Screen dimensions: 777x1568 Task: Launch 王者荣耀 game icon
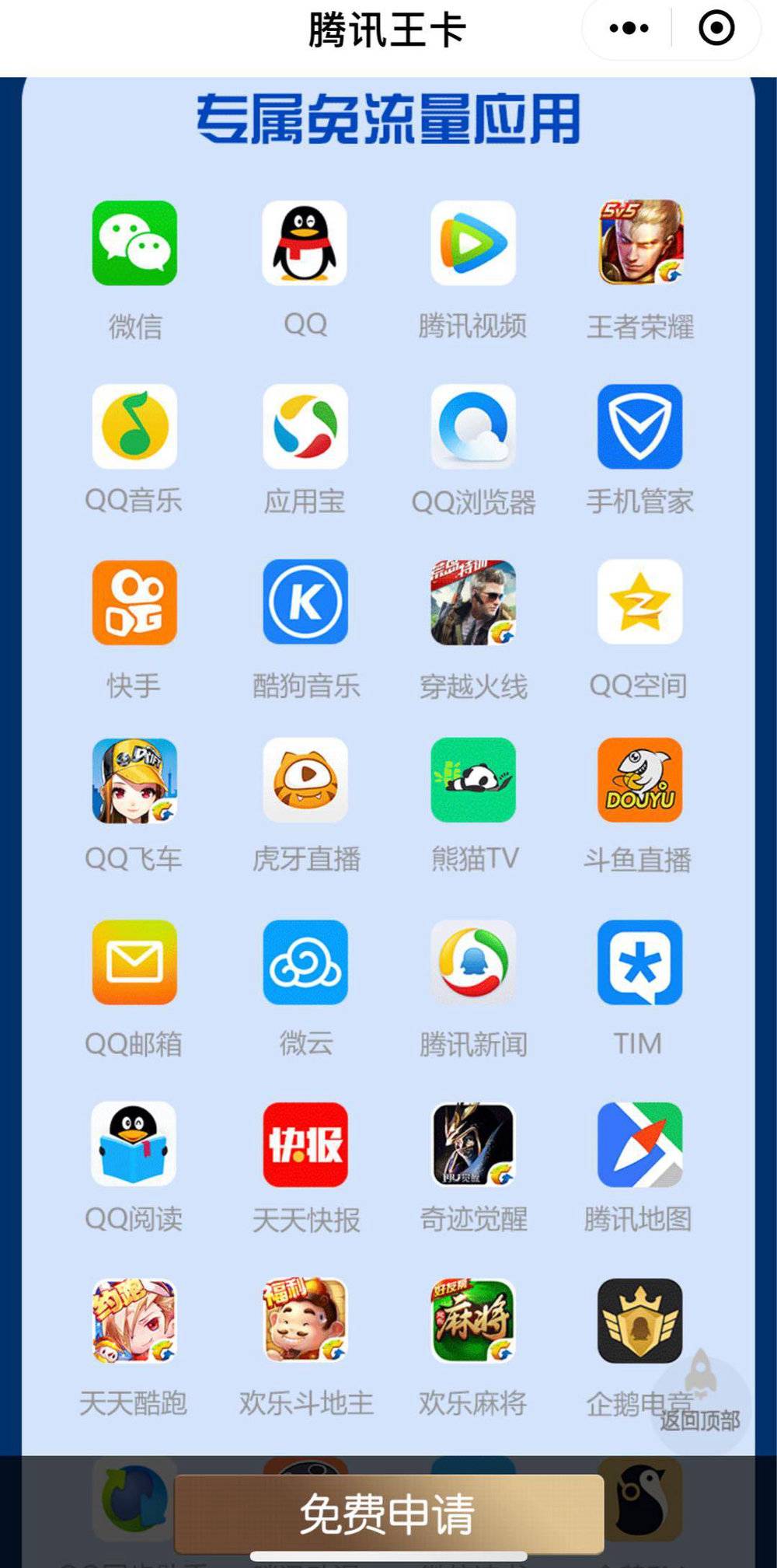(x=639, y=243)
